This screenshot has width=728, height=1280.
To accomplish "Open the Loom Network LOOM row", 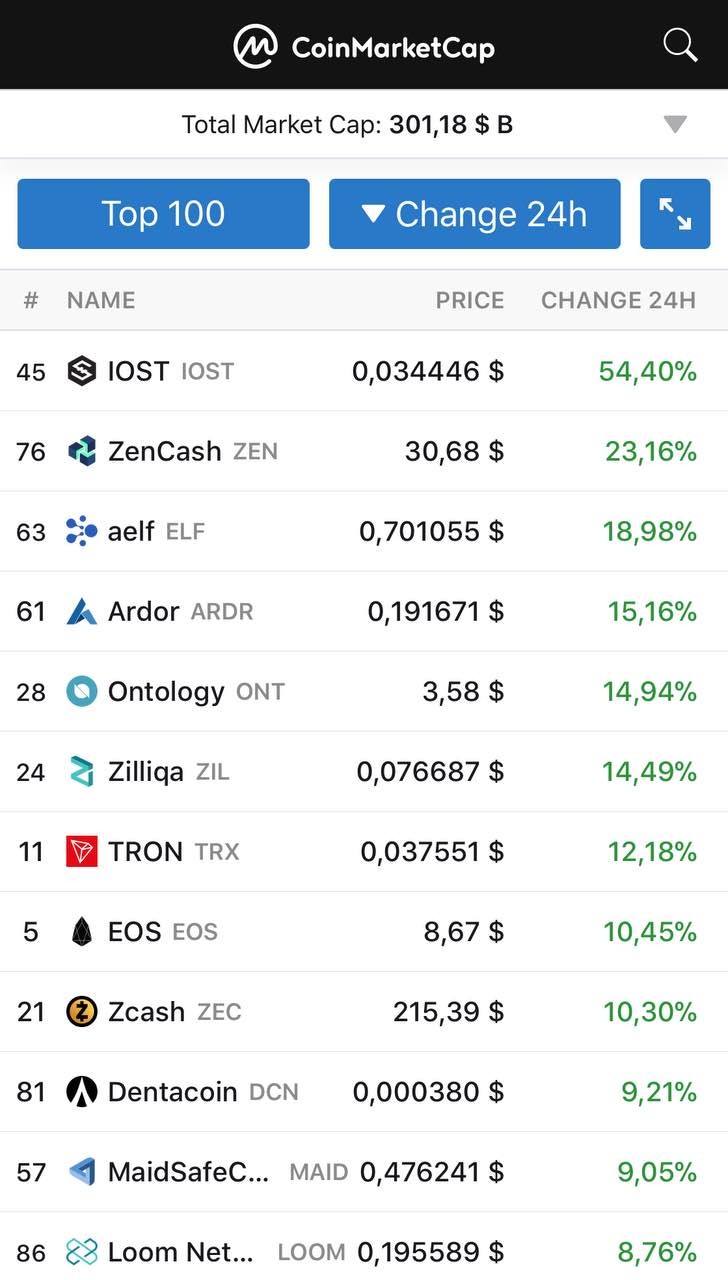I will tap(364, 1246).
